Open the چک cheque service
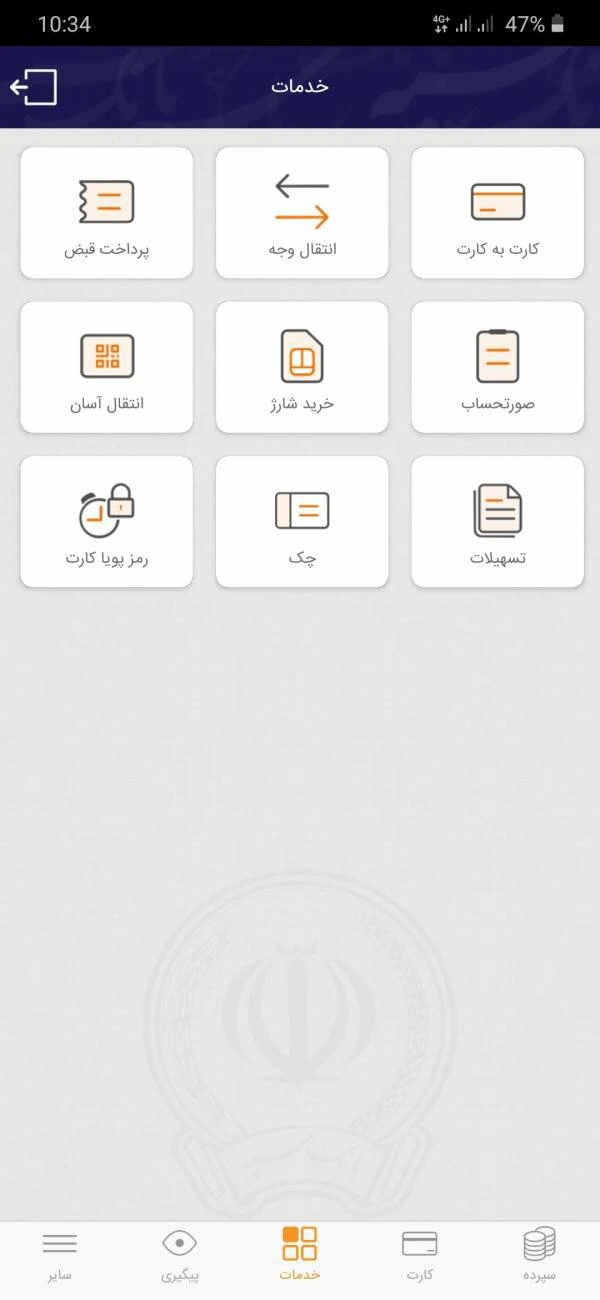The image size is (600, 1300). (x=302, y=521)
